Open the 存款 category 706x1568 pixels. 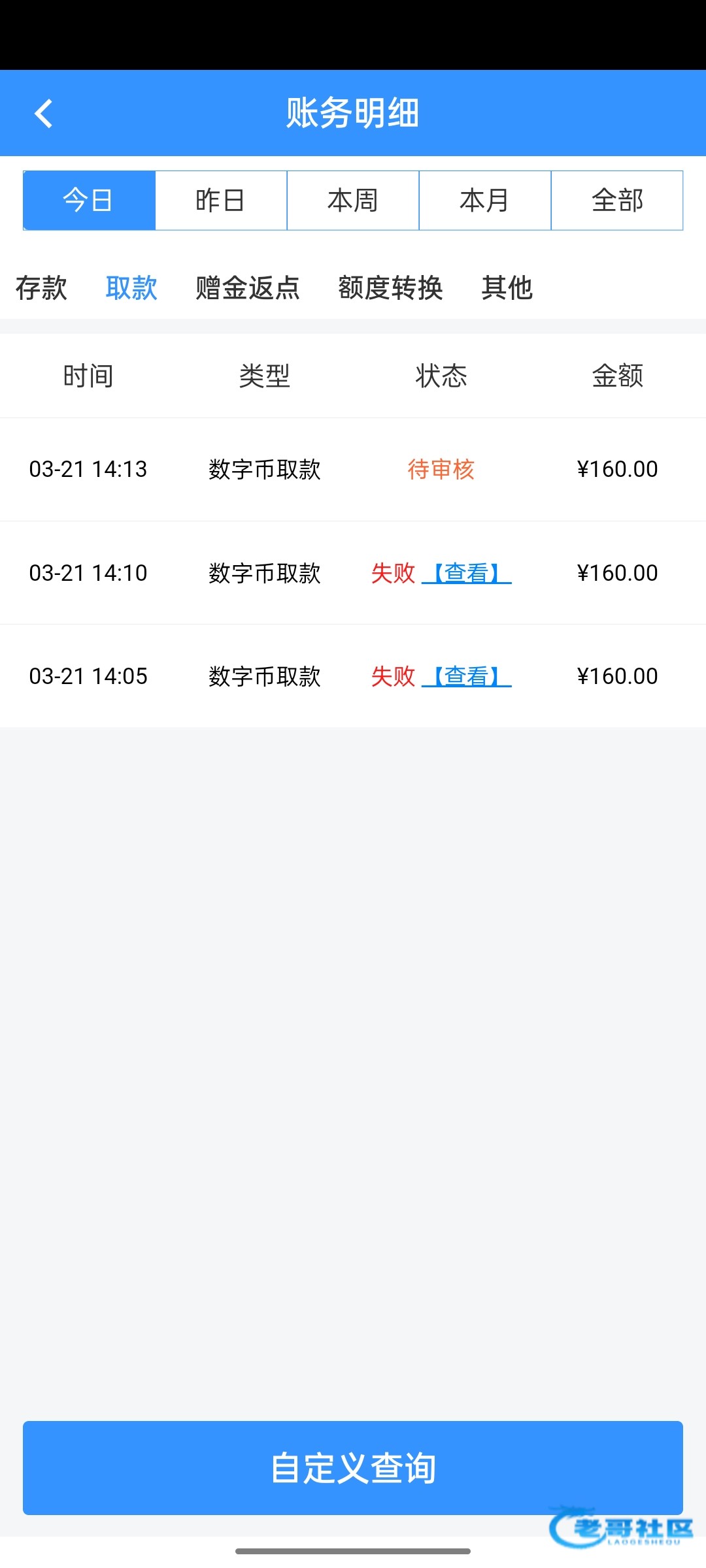tap(41, 287)
